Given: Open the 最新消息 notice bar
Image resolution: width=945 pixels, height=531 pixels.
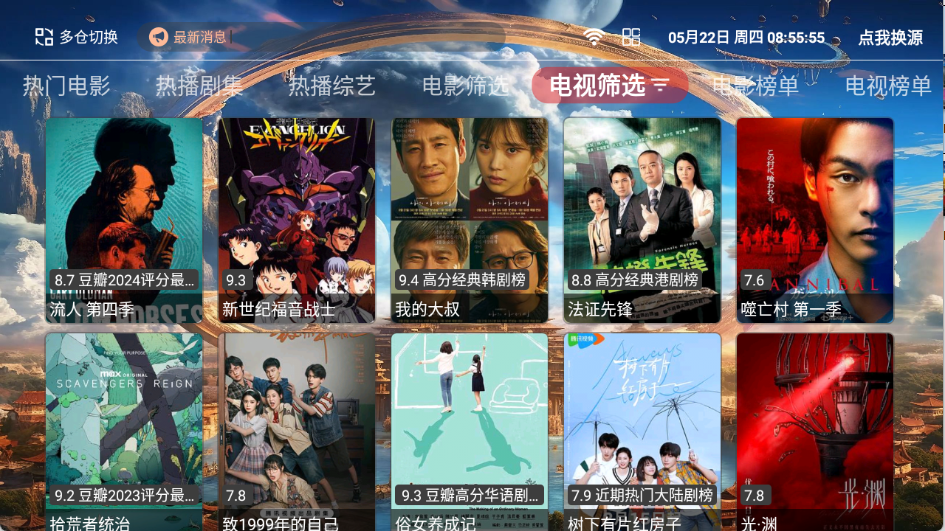Looking at the screenshot, I should pos(188,37).
